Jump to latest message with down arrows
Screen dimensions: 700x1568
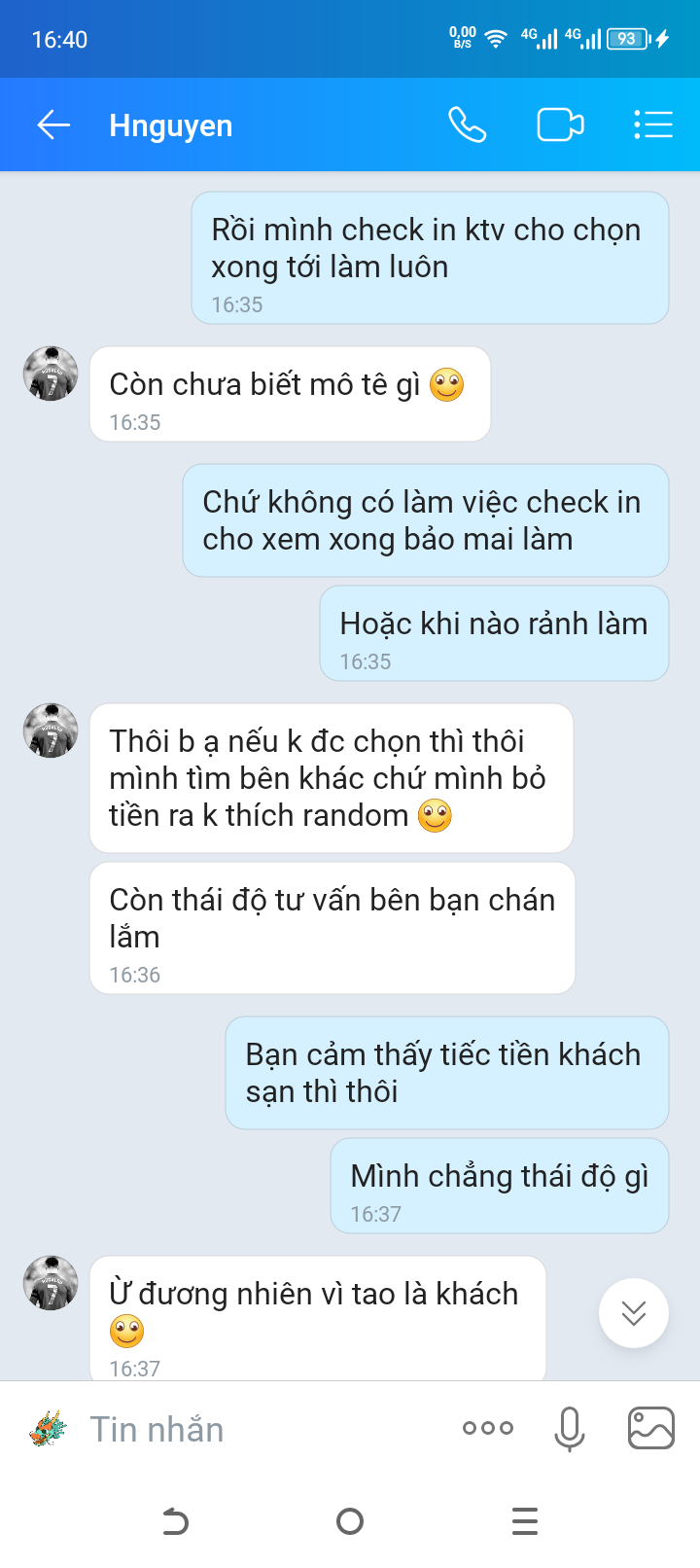tap(634, 1313)
